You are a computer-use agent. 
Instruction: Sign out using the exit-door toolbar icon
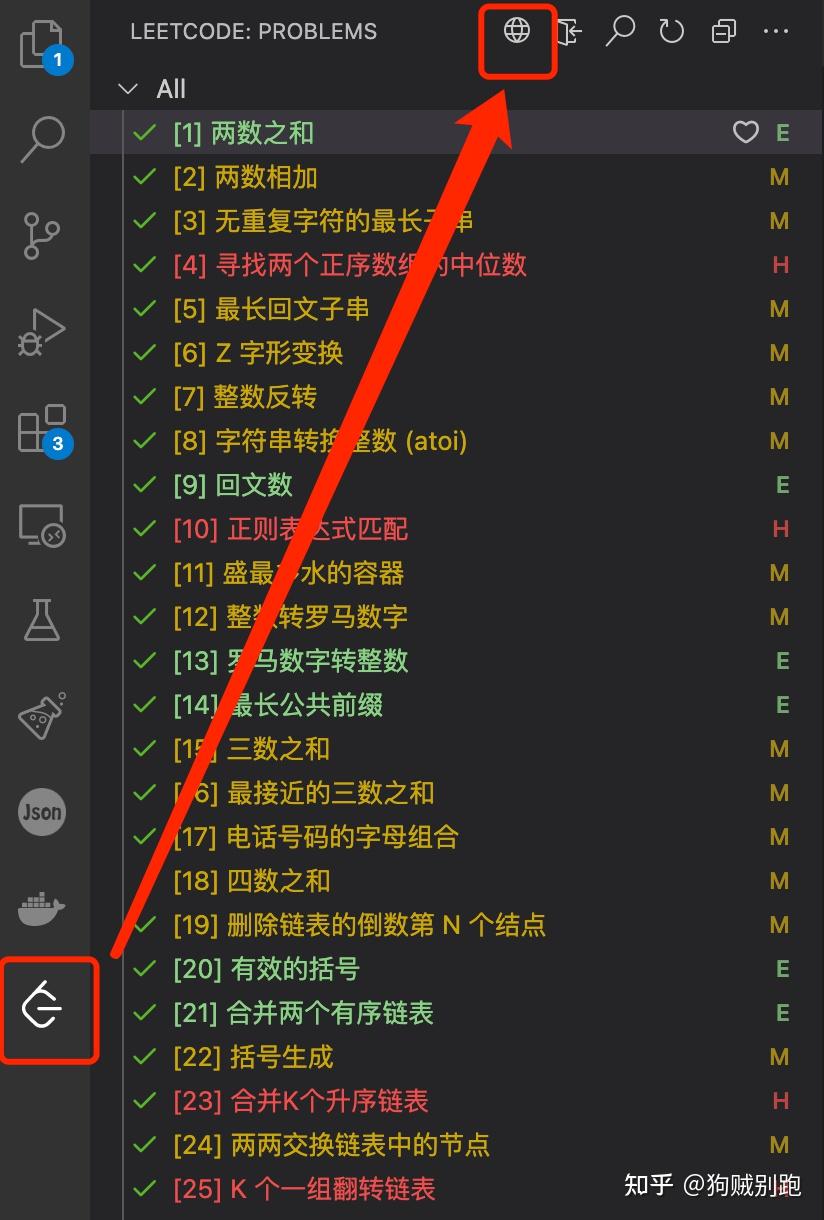pyautogui.click(x=568, y=32)
